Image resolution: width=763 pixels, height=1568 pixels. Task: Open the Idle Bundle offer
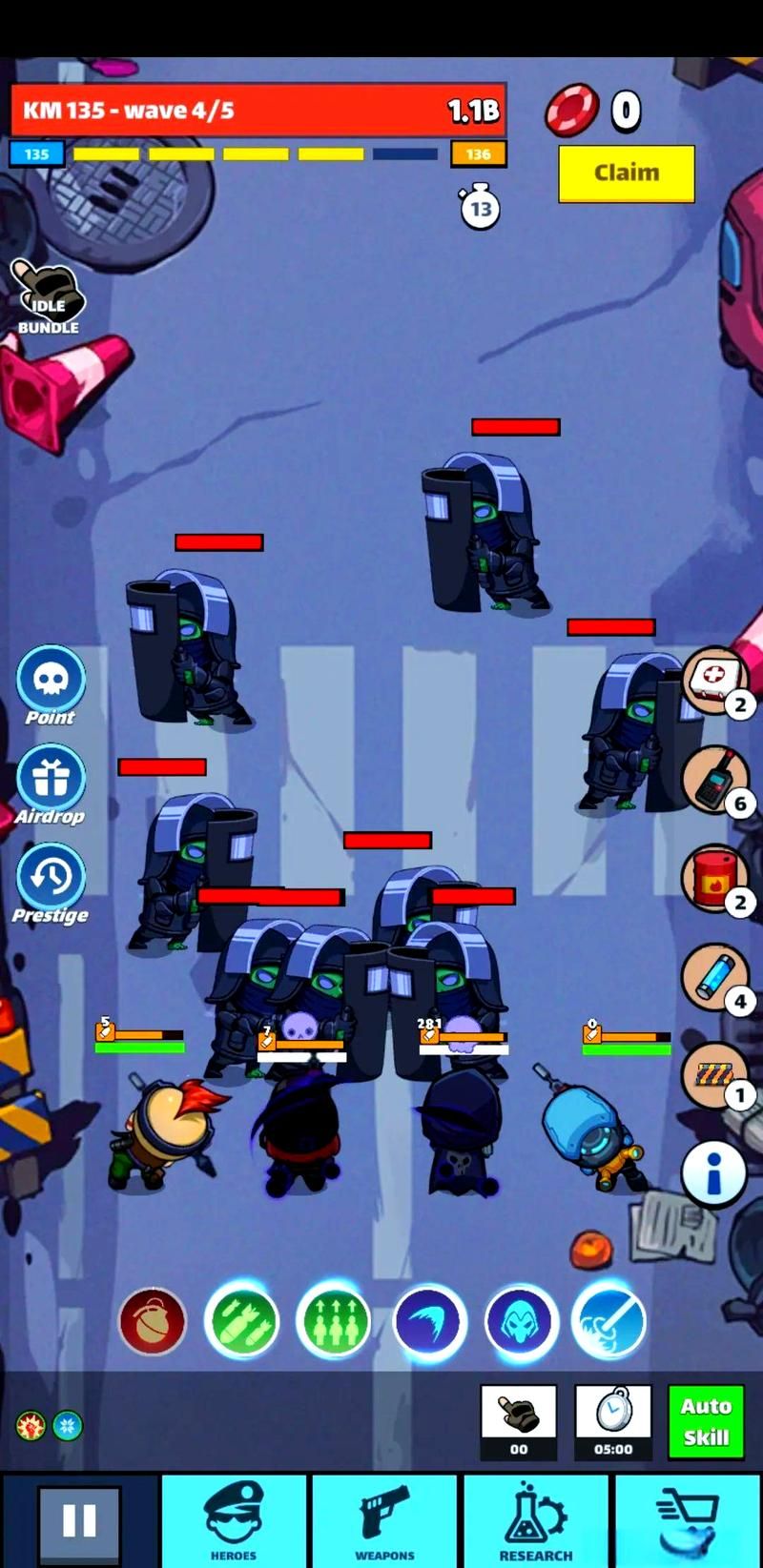tap(47, 297)
